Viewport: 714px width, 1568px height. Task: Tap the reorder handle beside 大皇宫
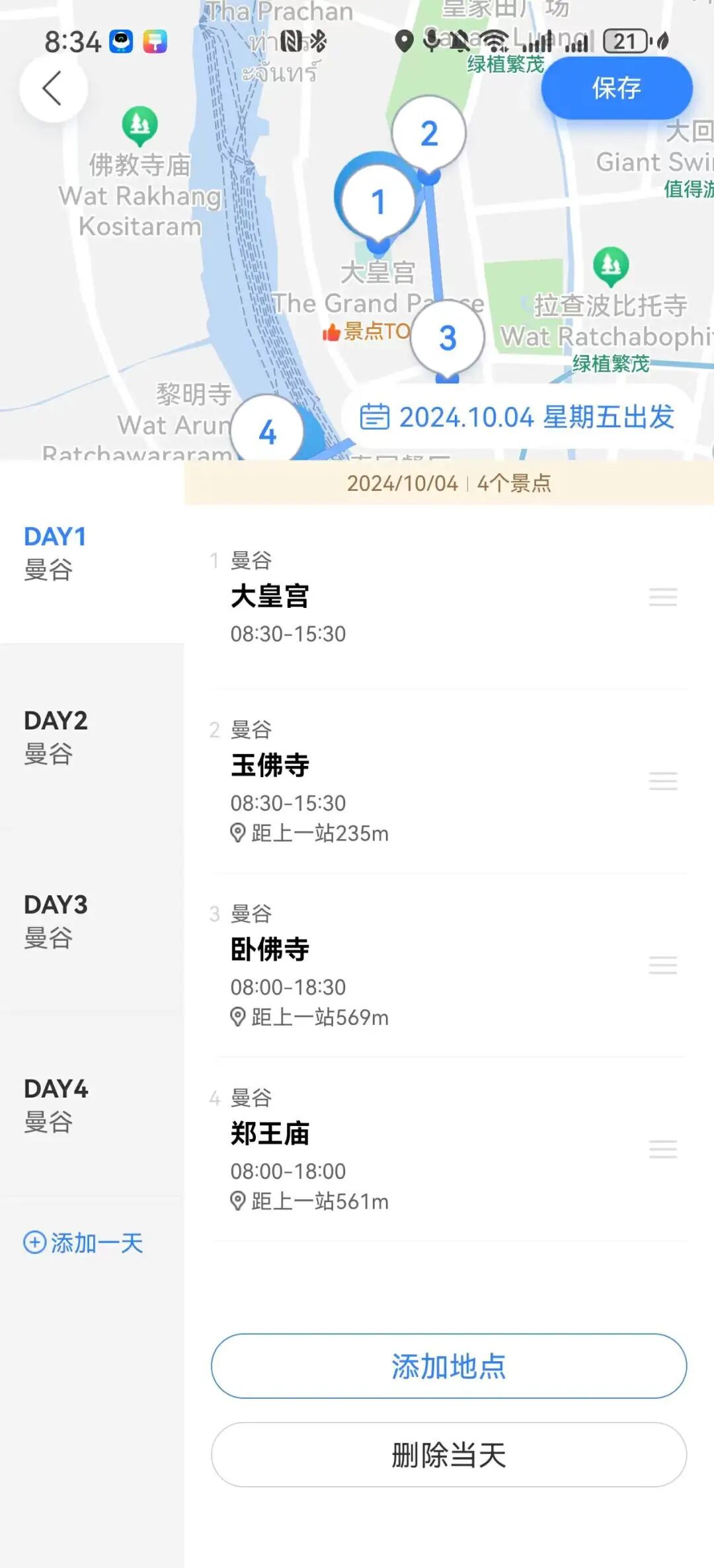click(x=662, y=597)
